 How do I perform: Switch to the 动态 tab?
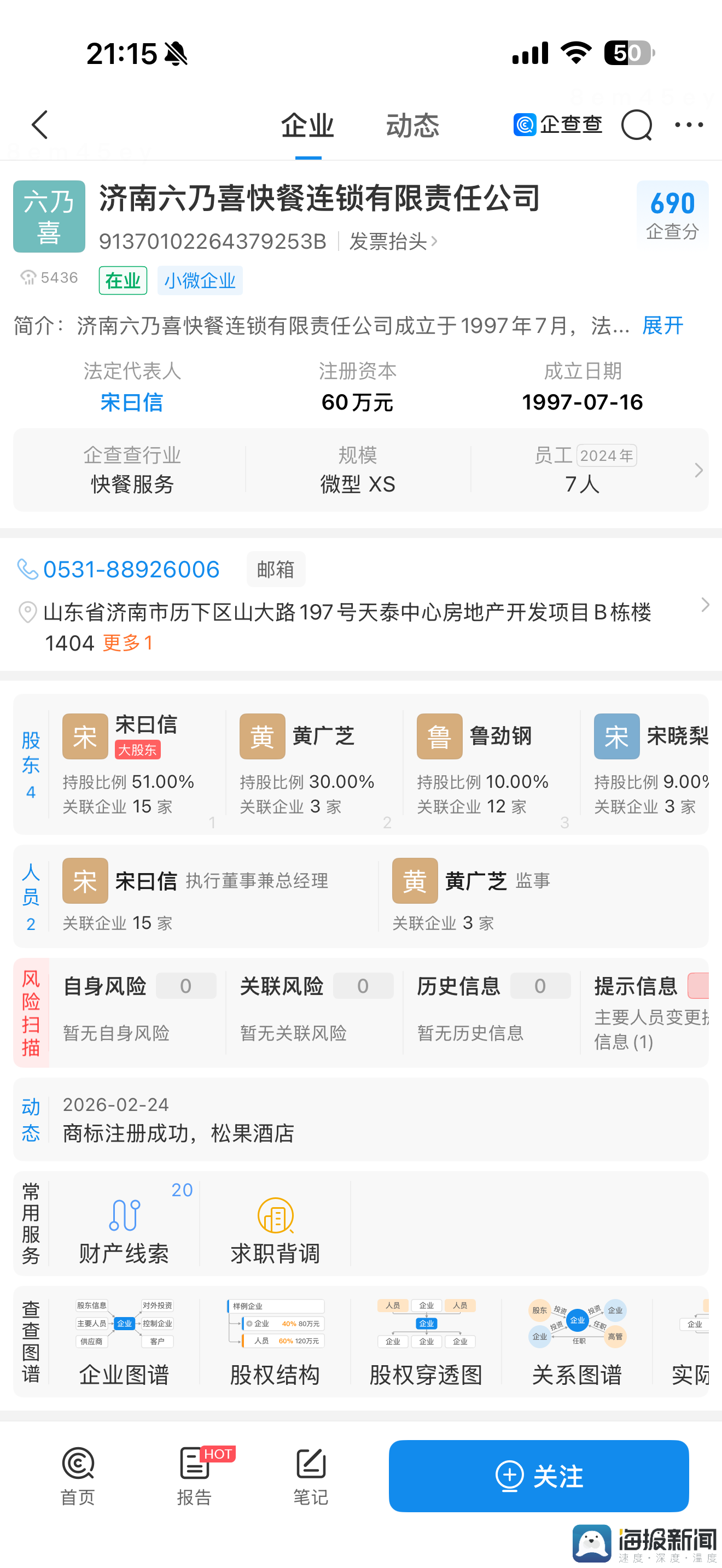coord(412,126)
